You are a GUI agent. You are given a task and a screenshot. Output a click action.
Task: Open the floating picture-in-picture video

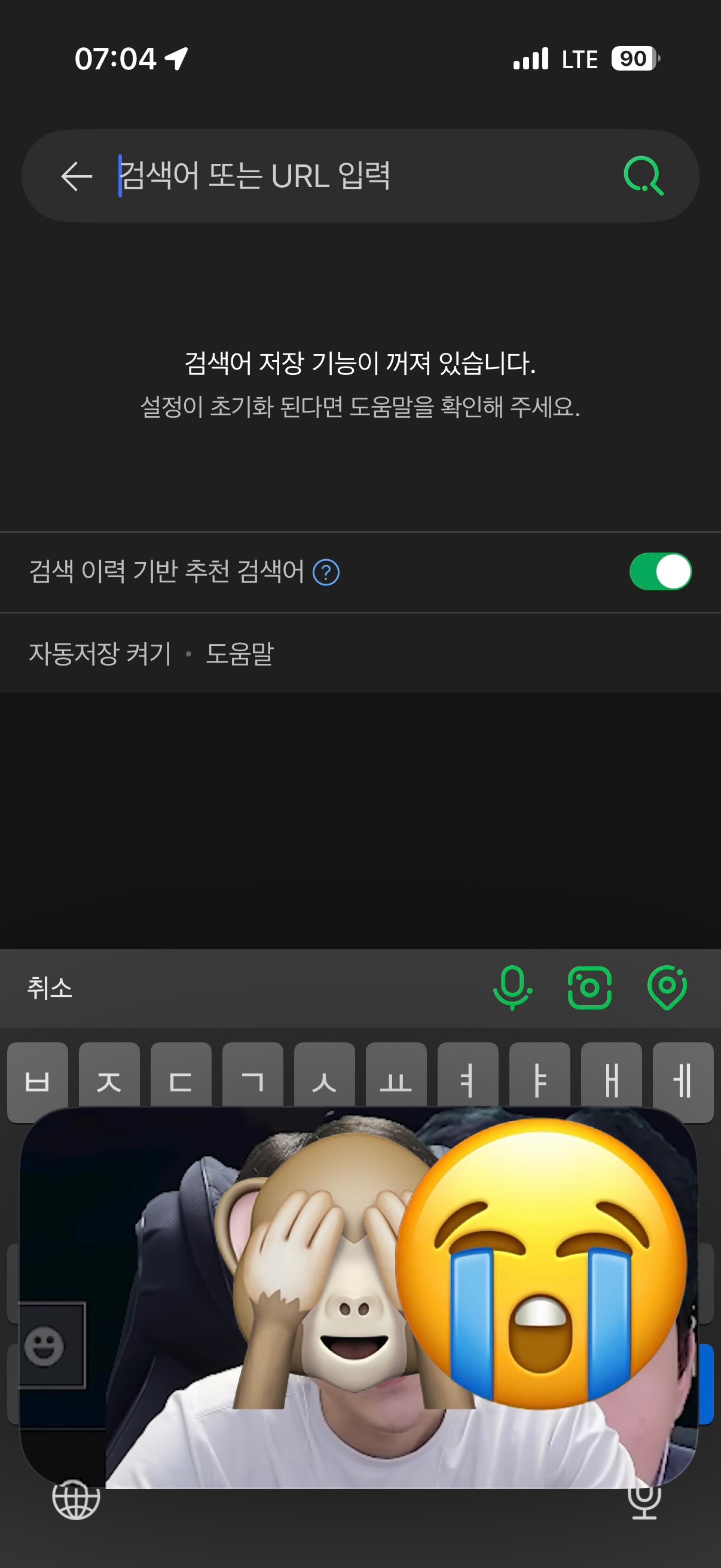click(x=359, y=1297)
